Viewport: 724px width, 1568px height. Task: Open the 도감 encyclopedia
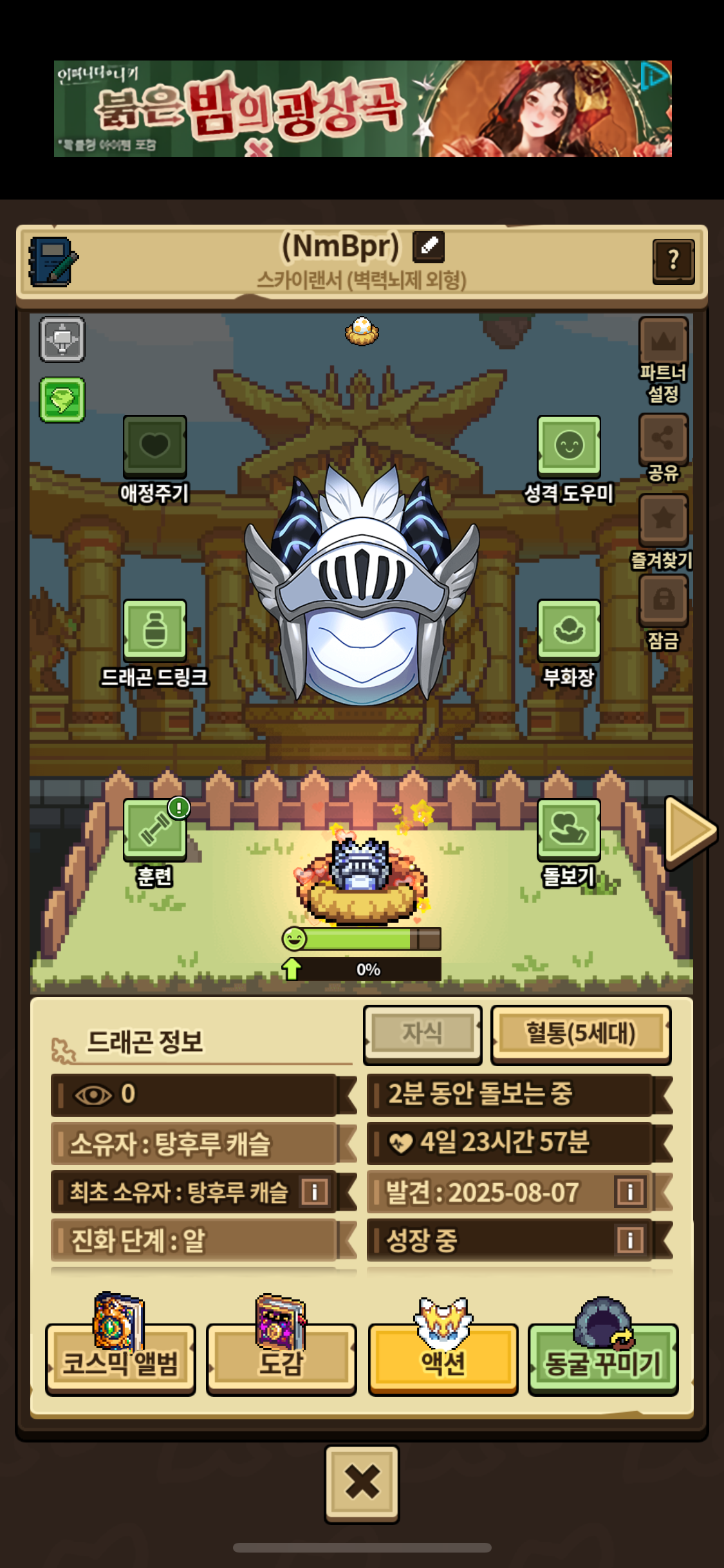[281, 1359]
